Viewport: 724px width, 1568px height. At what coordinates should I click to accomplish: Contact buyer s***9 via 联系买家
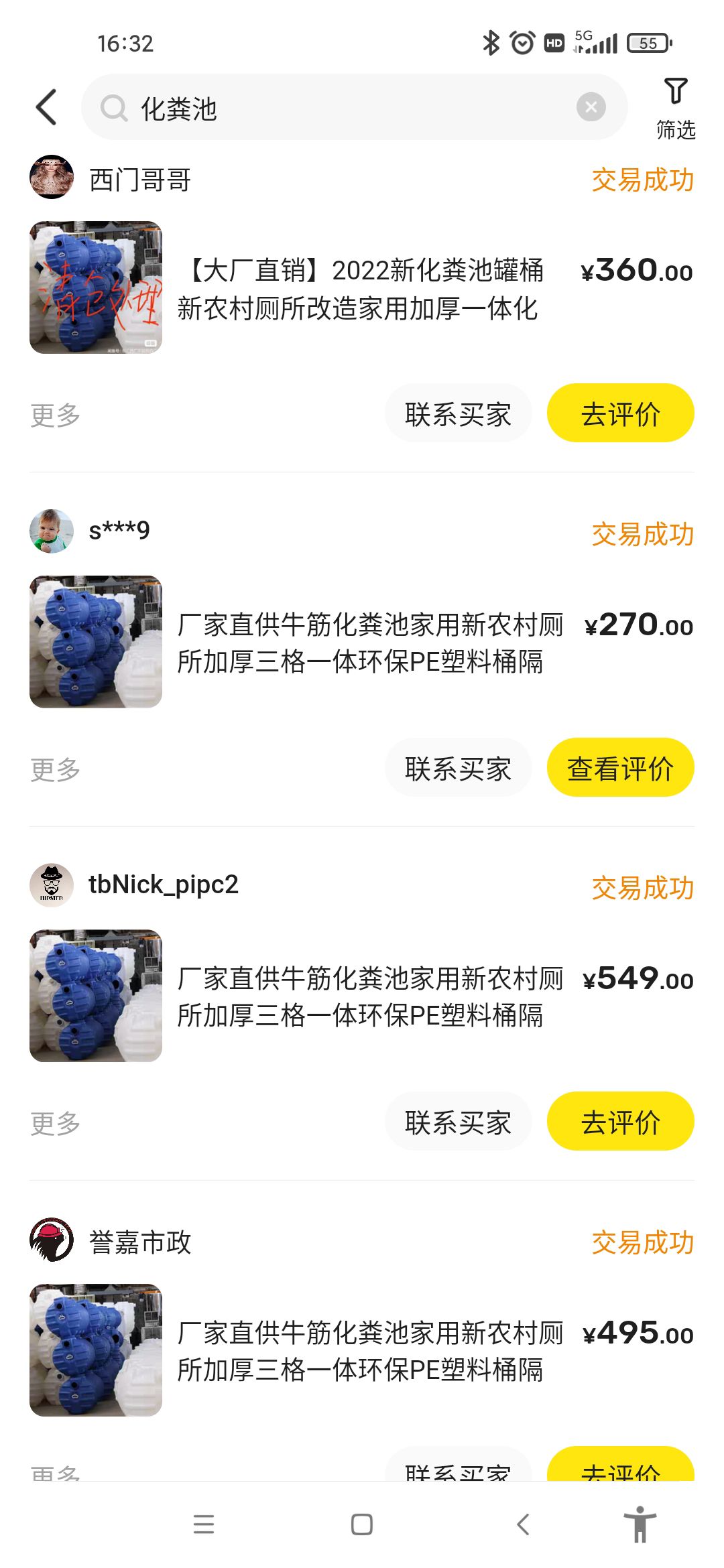458,768
